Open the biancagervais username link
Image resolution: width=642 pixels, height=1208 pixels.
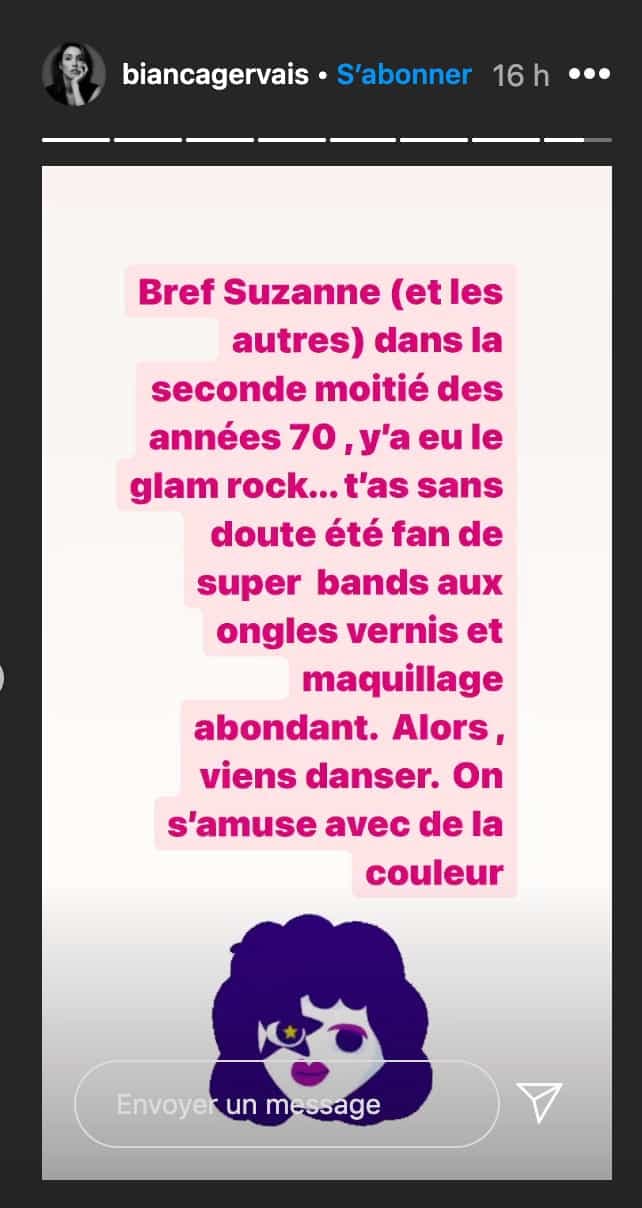(215, 75)
